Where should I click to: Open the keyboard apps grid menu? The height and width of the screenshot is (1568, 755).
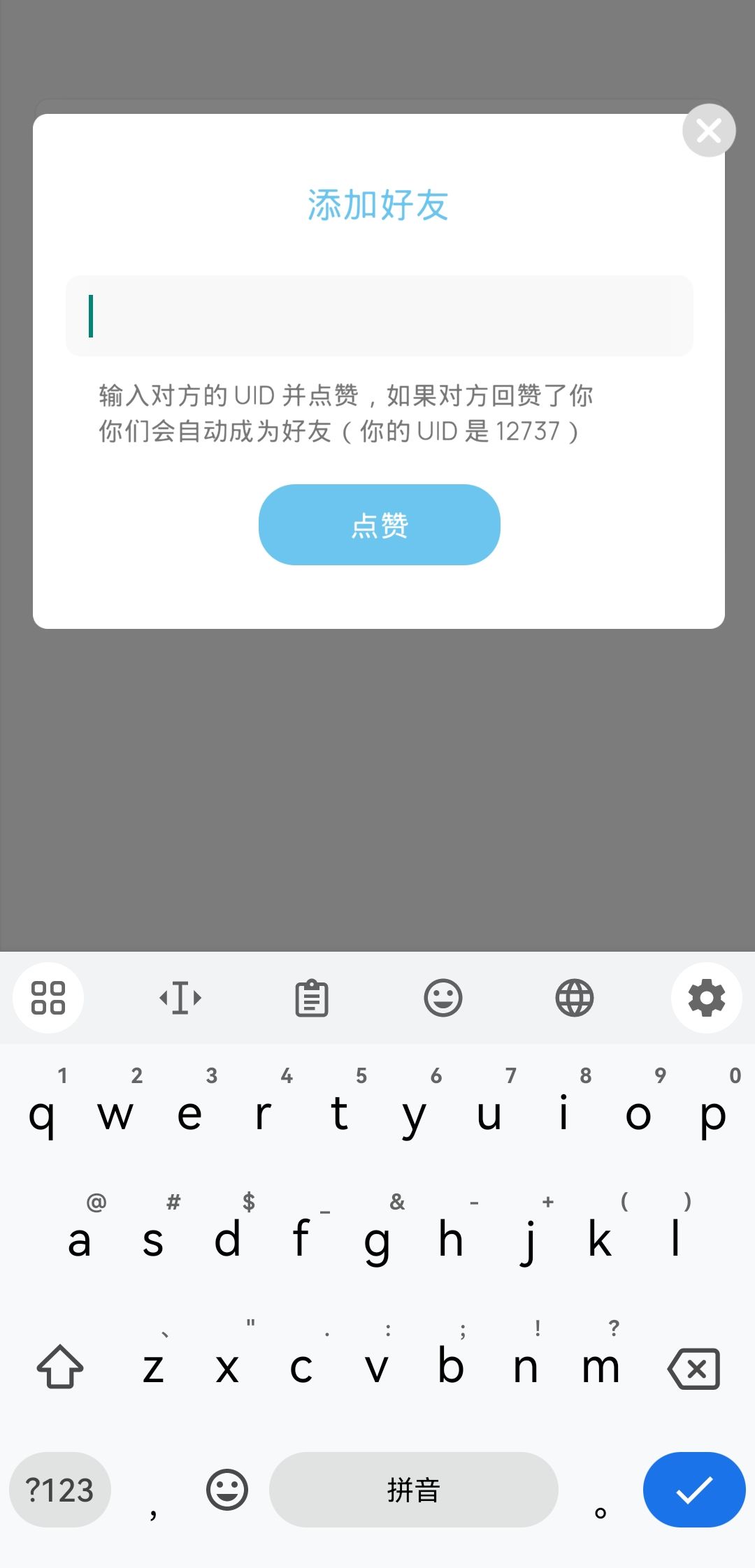(x=48, y=998)
